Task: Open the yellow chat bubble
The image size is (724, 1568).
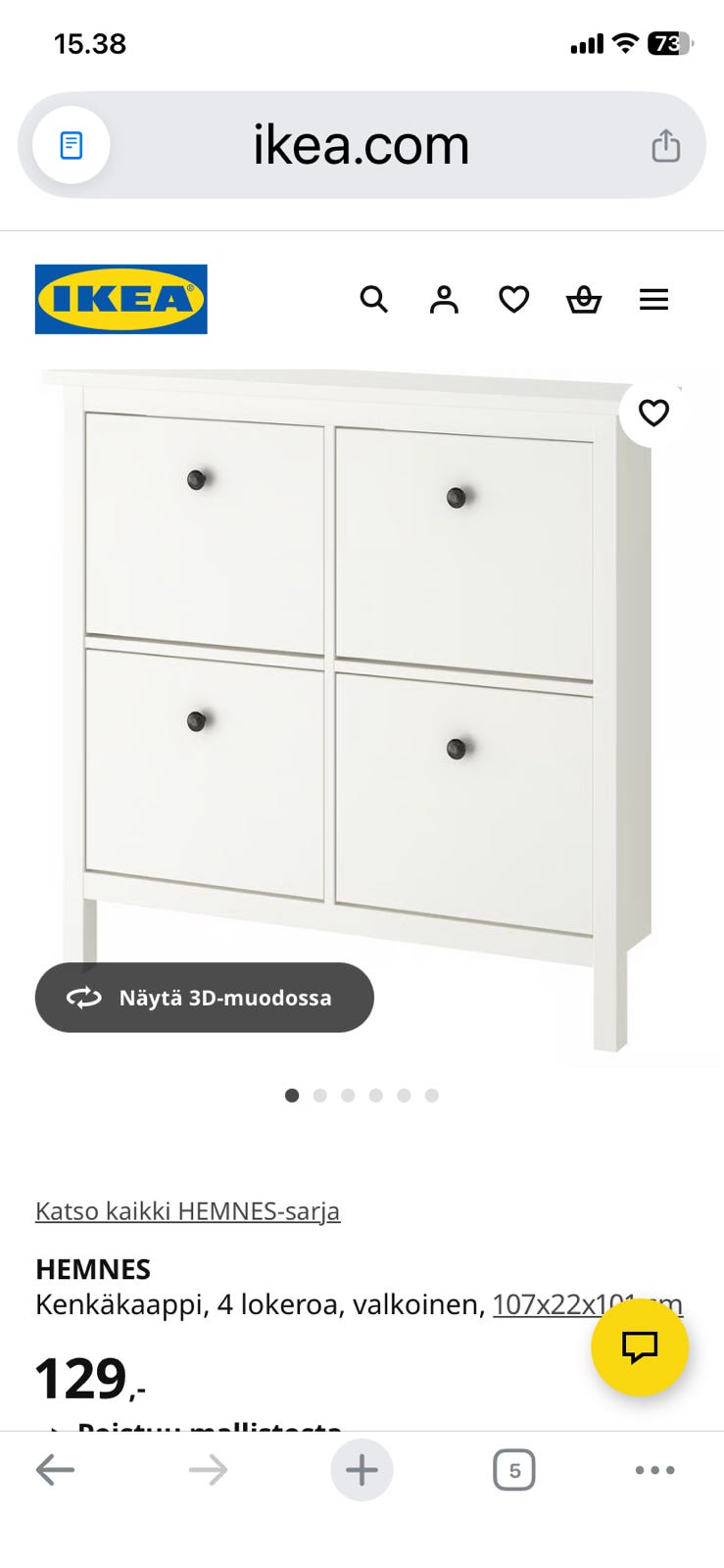Action: point(640,1347)
